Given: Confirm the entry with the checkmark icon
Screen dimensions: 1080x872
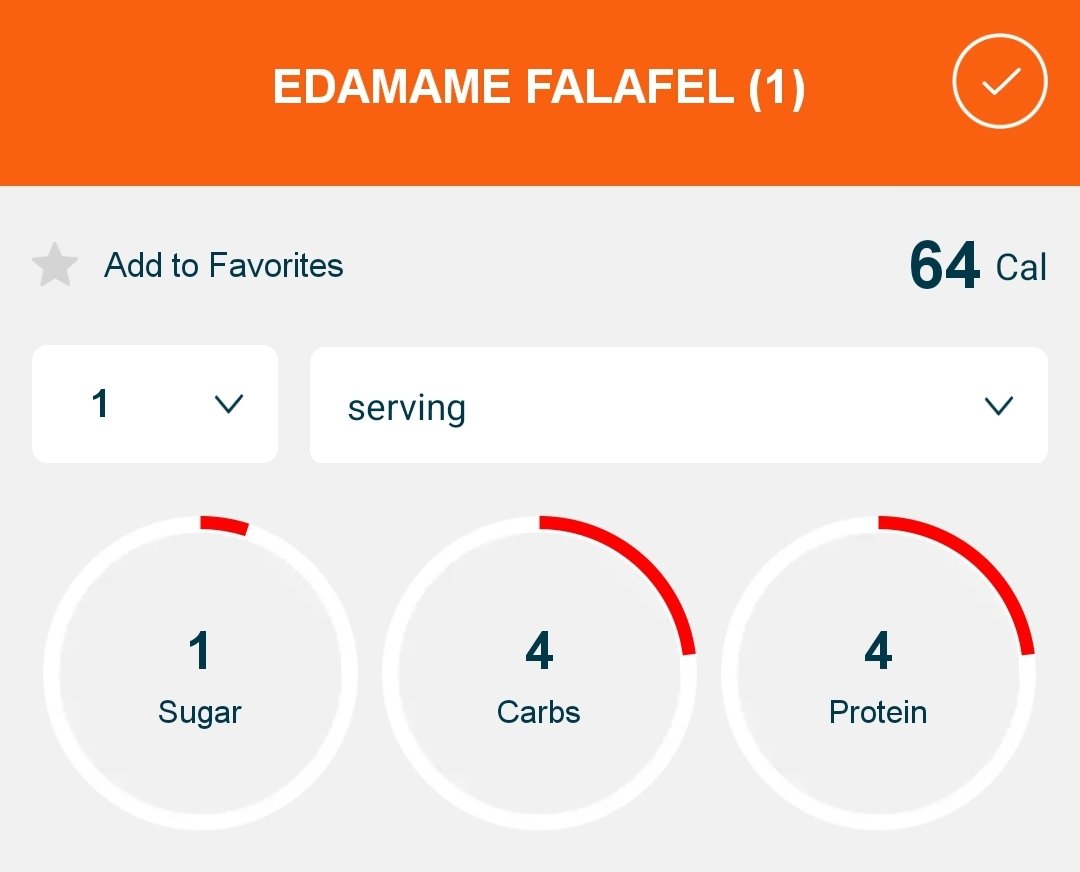Looking at the screenshot, I should pos(999,81).
